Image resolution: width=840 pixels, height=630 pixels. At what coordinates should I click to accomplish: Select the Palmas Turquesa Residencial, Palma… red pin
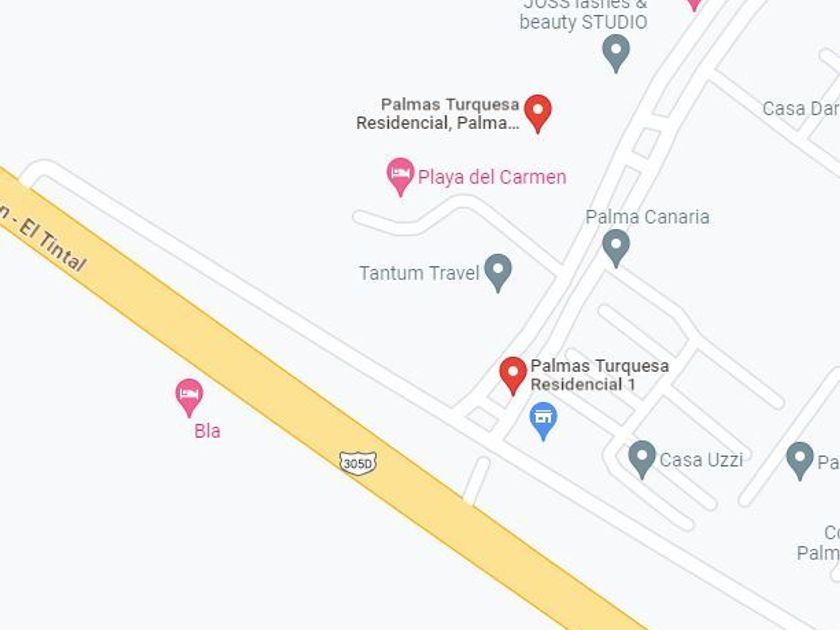pos(538,114)
